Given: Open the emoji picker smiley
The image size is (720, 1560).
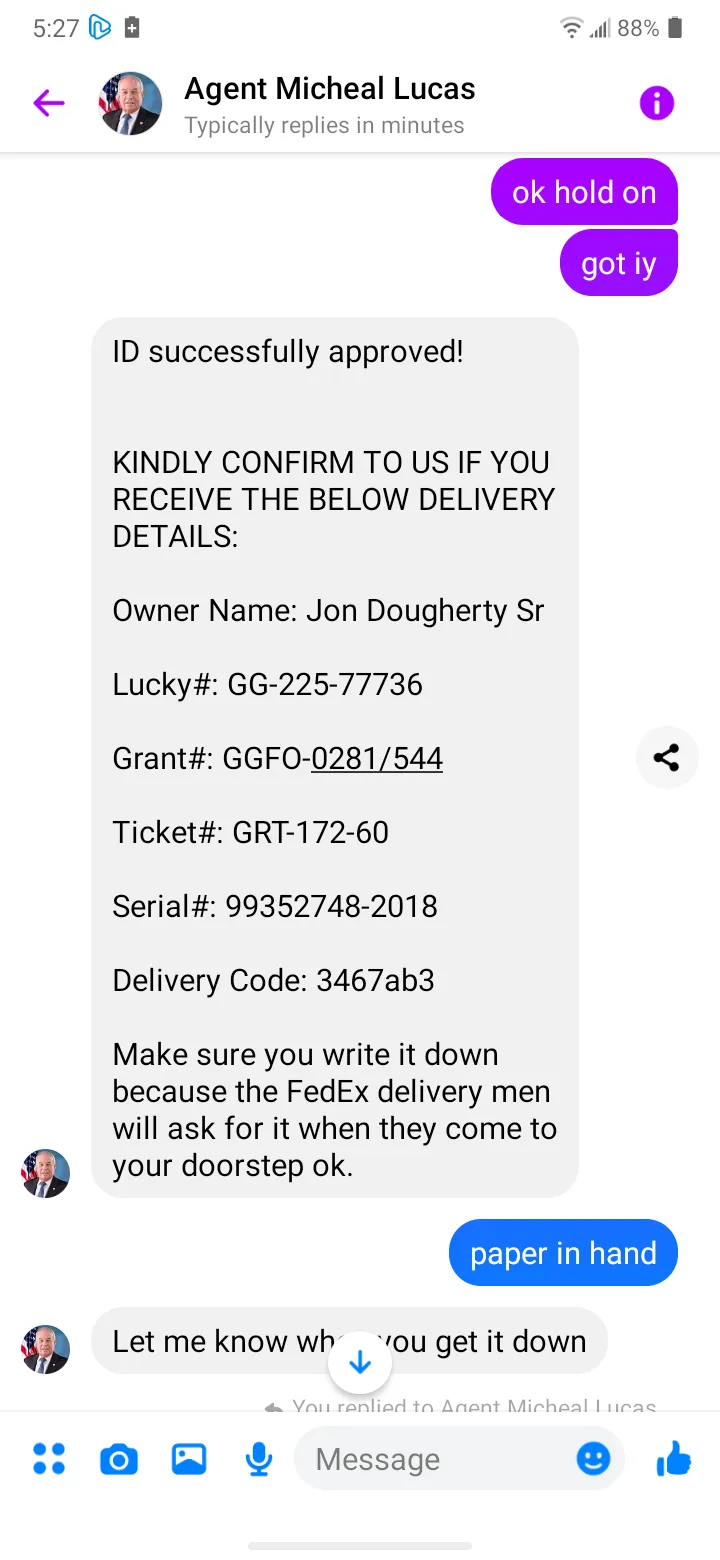Looking at the screenshot, I should point(594,1459).
